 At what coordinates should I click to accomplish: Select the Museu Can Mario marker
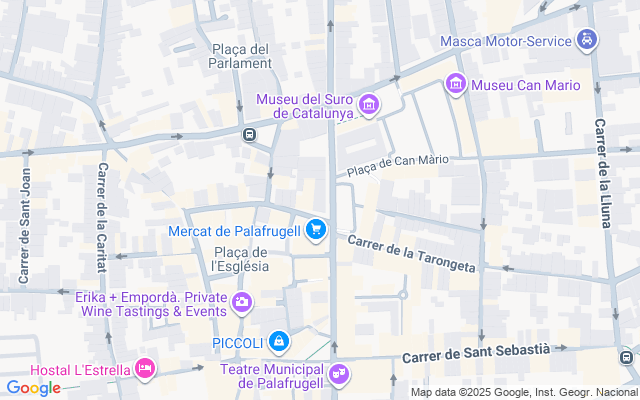pyautogui.click(x=456, y=84)
